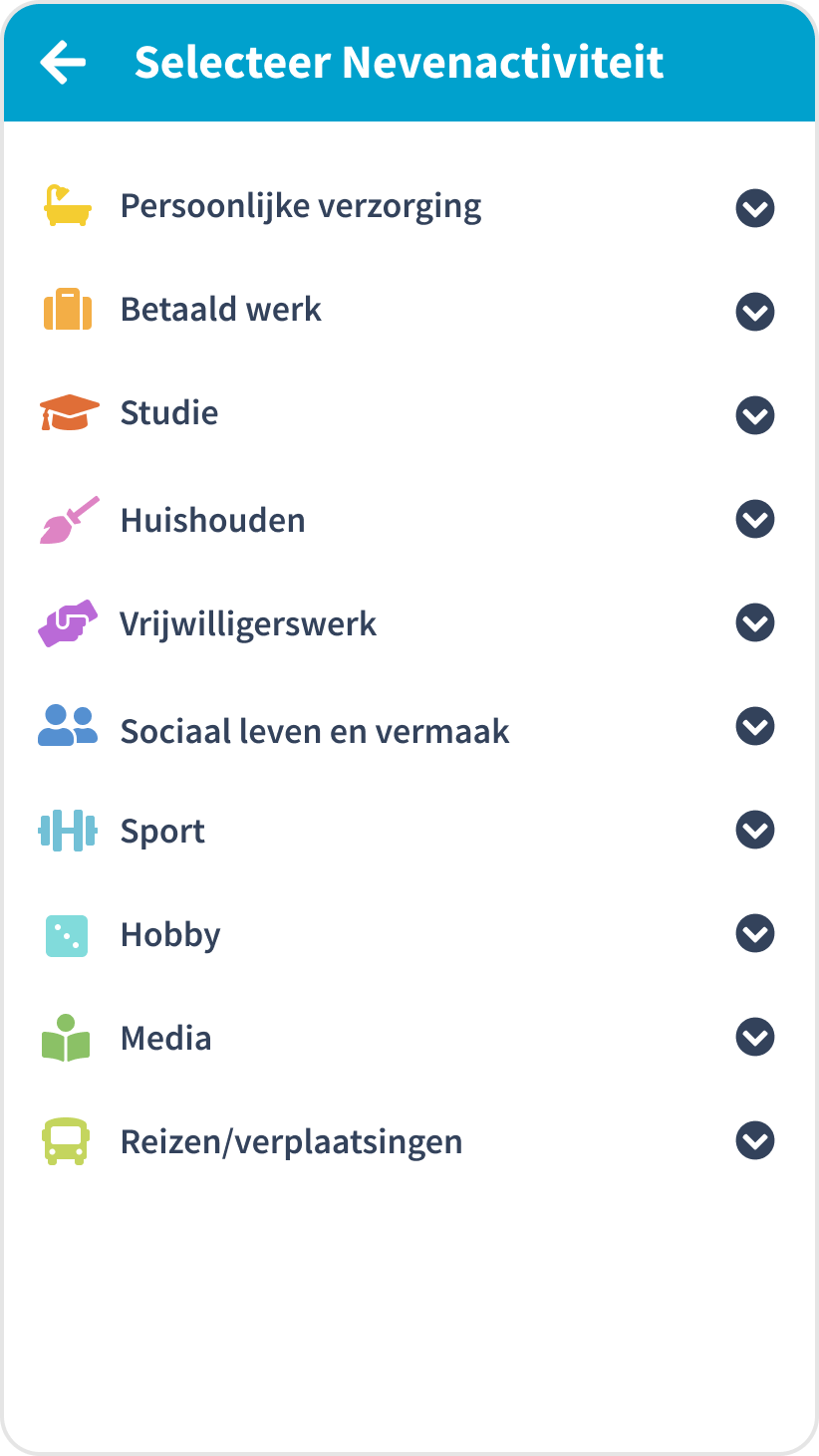The image size is (819, 1456).
Task: Expand the Persoonlijke verzorging category
Action: point(409,207)
